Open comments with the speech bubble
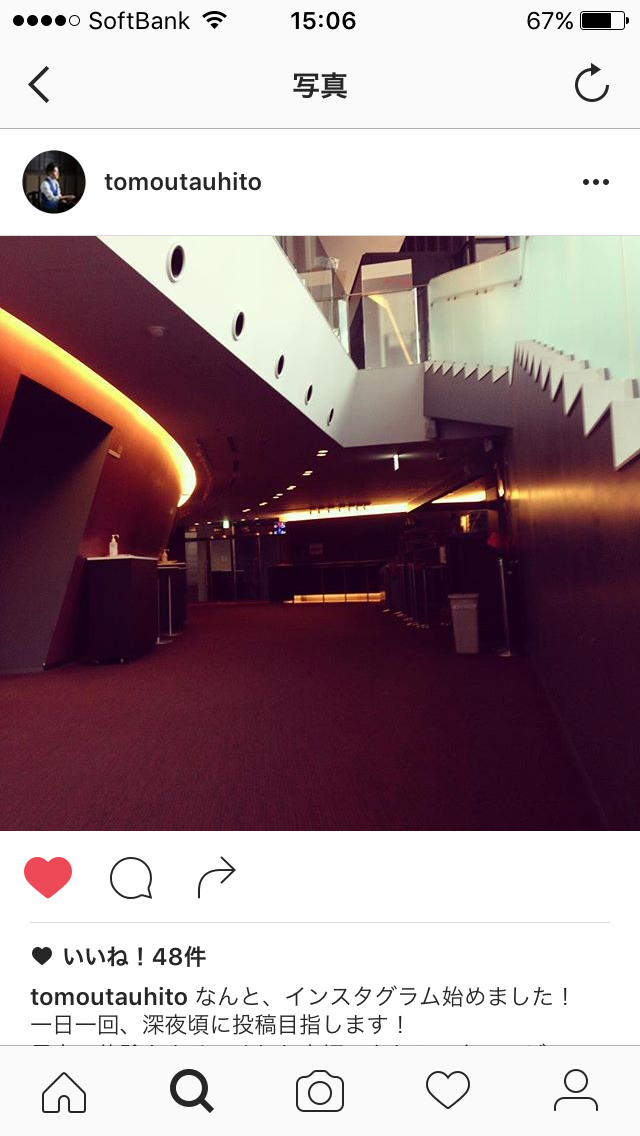This screenshot has height=1136, width=640. click(x=131, y=879)
